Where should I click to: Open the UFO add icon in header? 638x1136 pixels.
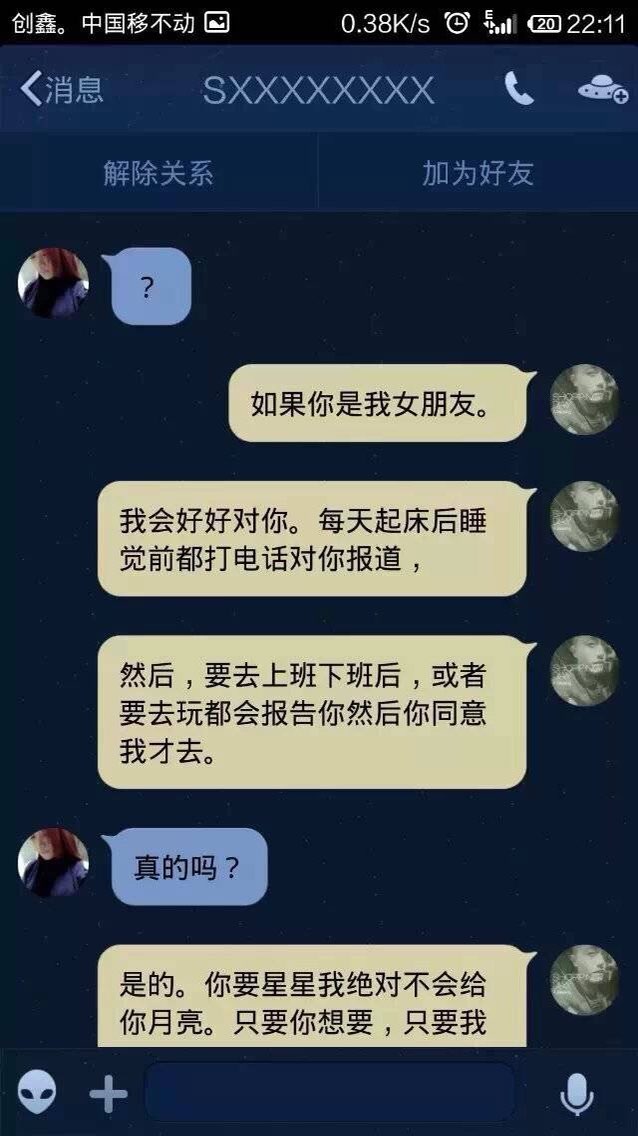tap(602, 90)
